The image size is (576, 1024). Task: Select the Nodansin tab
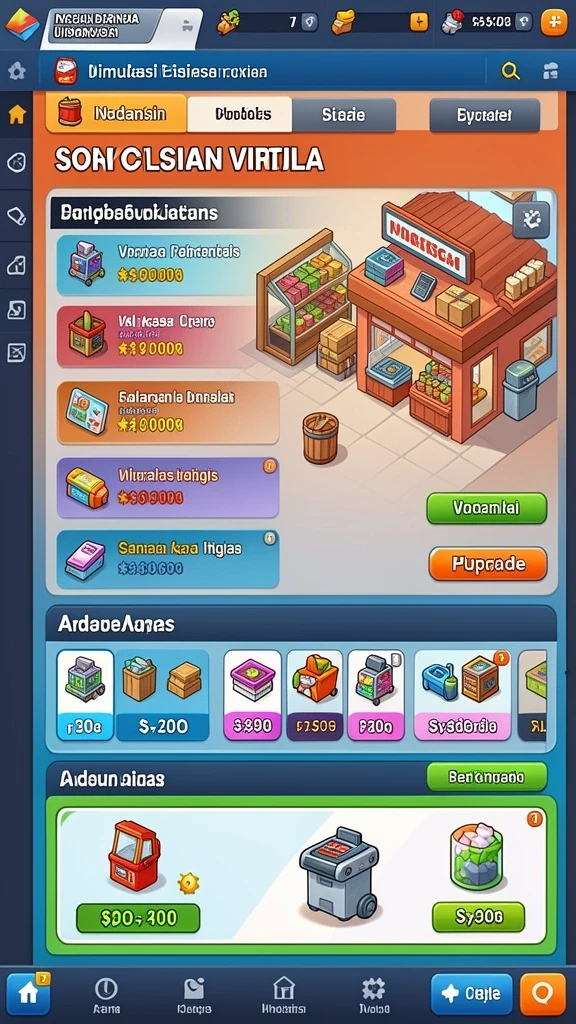(x=116, y=114)
